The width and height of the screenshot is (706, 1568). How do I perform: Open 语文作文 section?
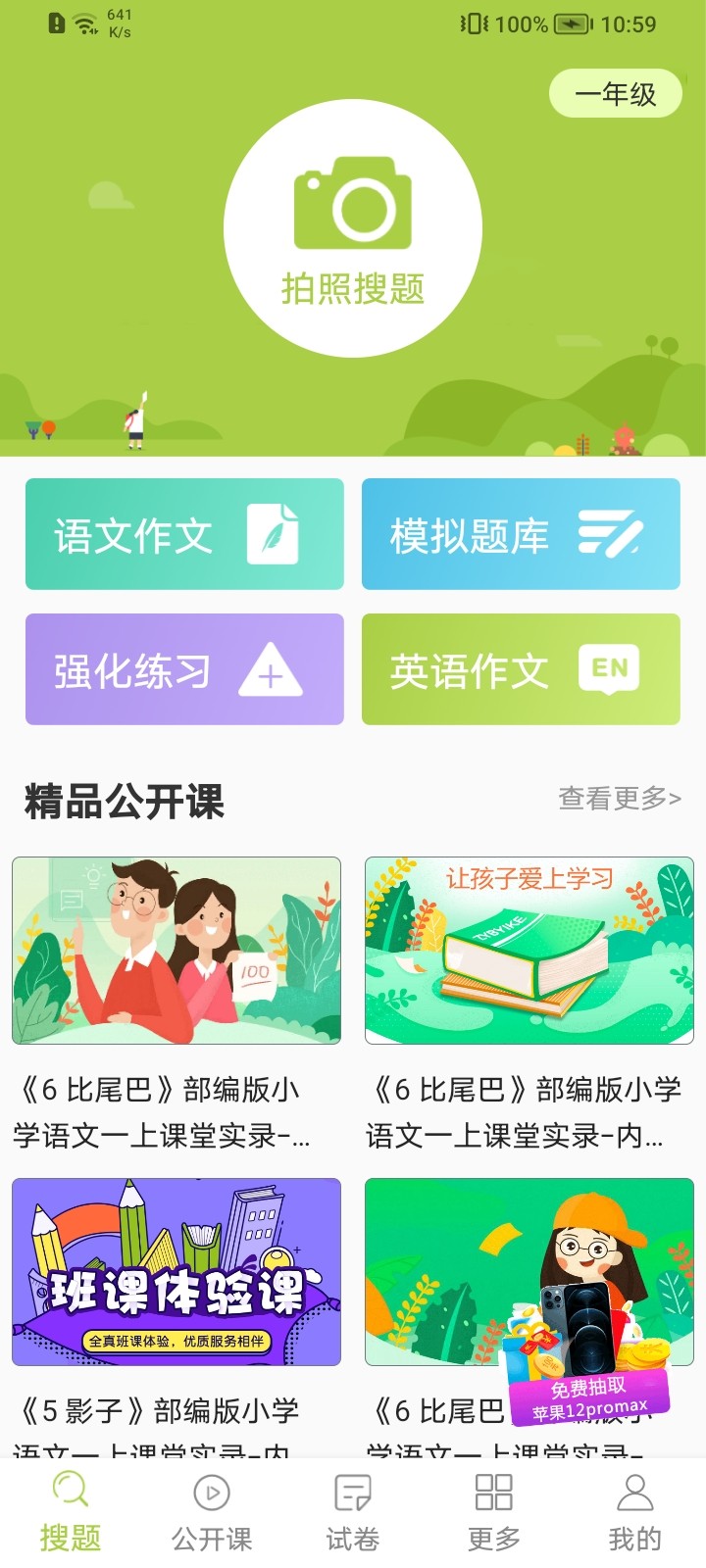click(x=184, y=534)
